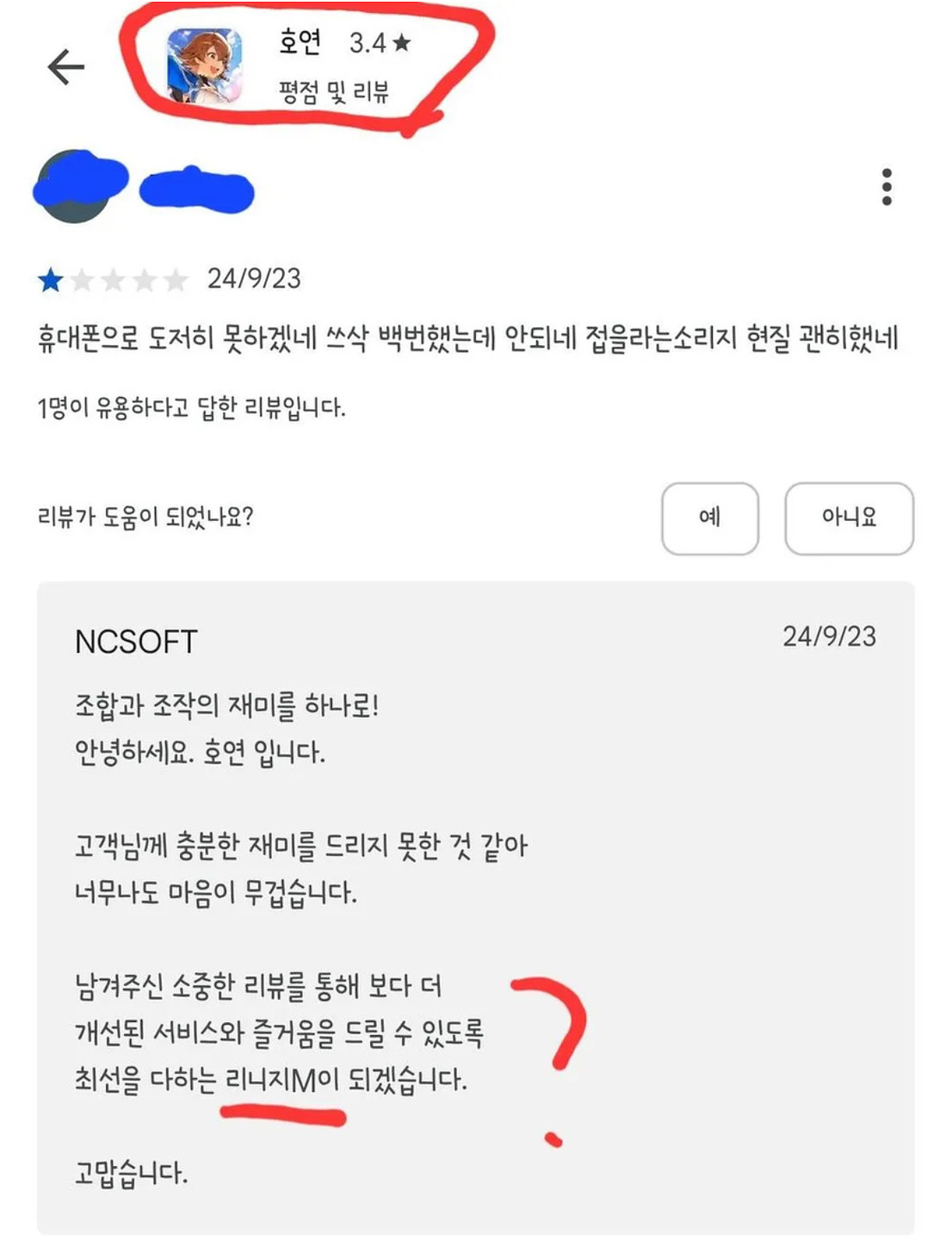Open the review's three-dot overflow menu
Screen dimensions: 952x1240
[x=887, y=187]
